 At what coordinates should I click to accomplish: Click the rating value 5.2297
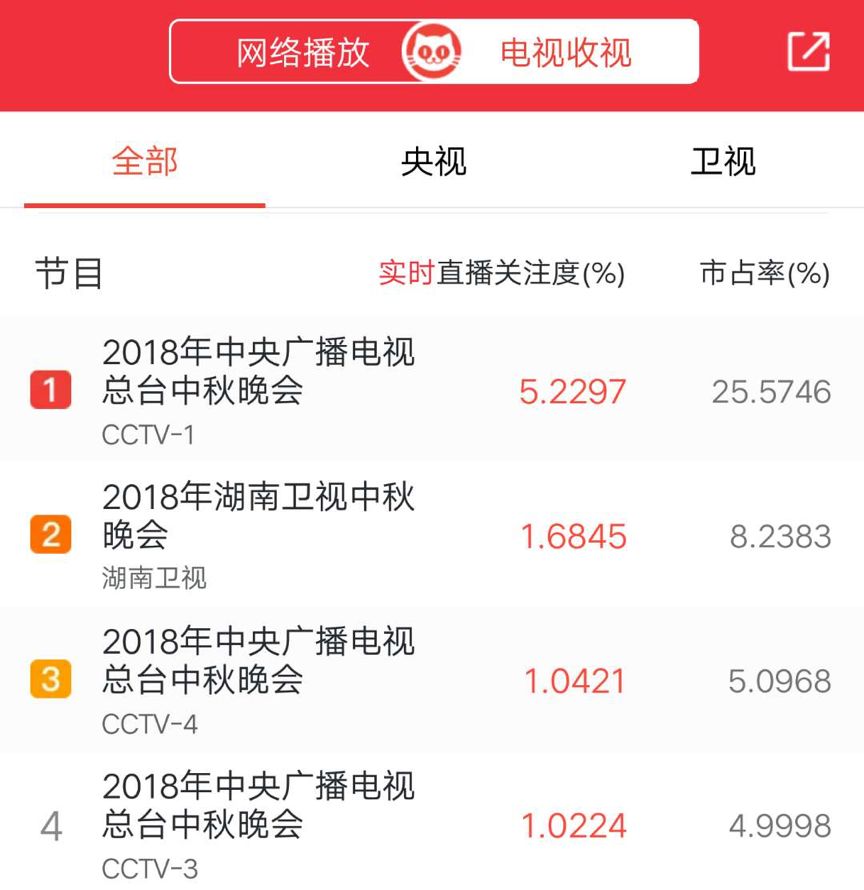pyautogui.click(x=573, y=391)
